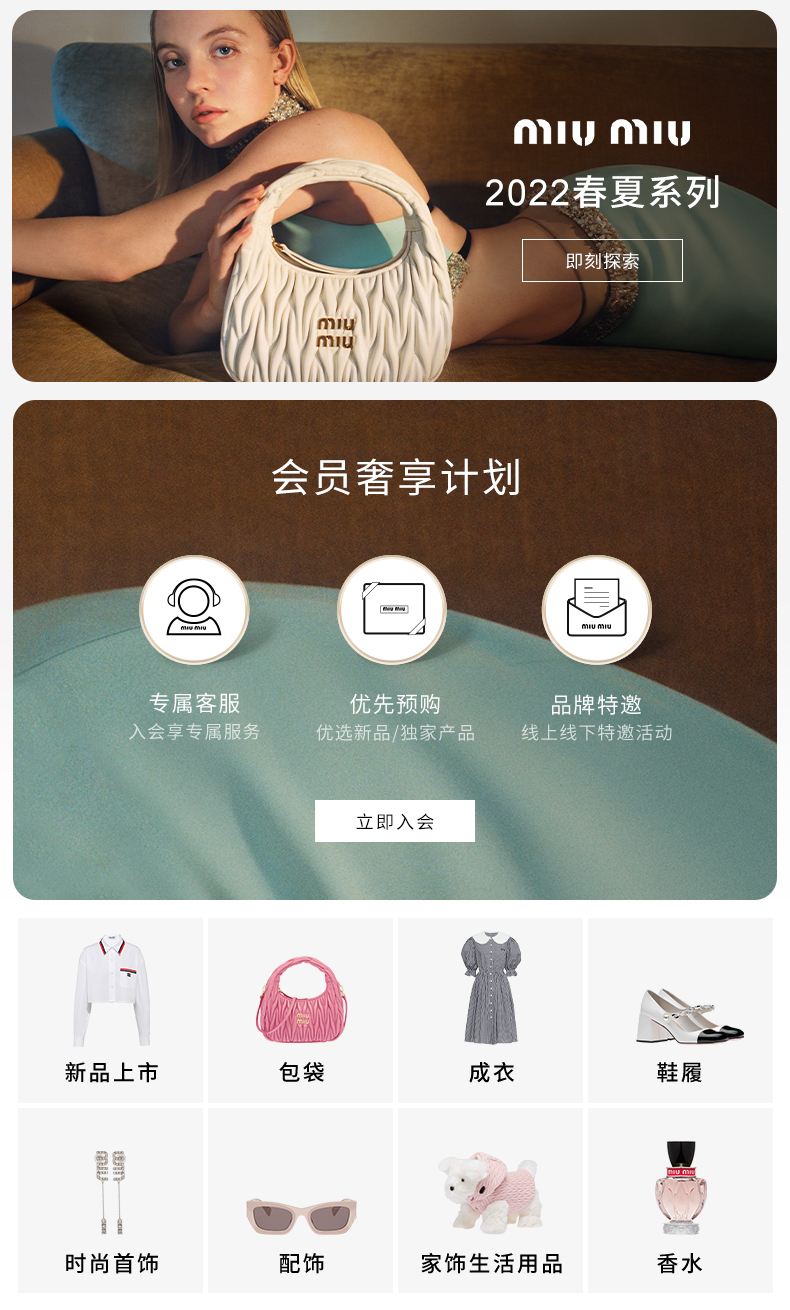Join membership via 立即入会
The height and width of the screenshot is (1310, 790).
pos(395,821)
